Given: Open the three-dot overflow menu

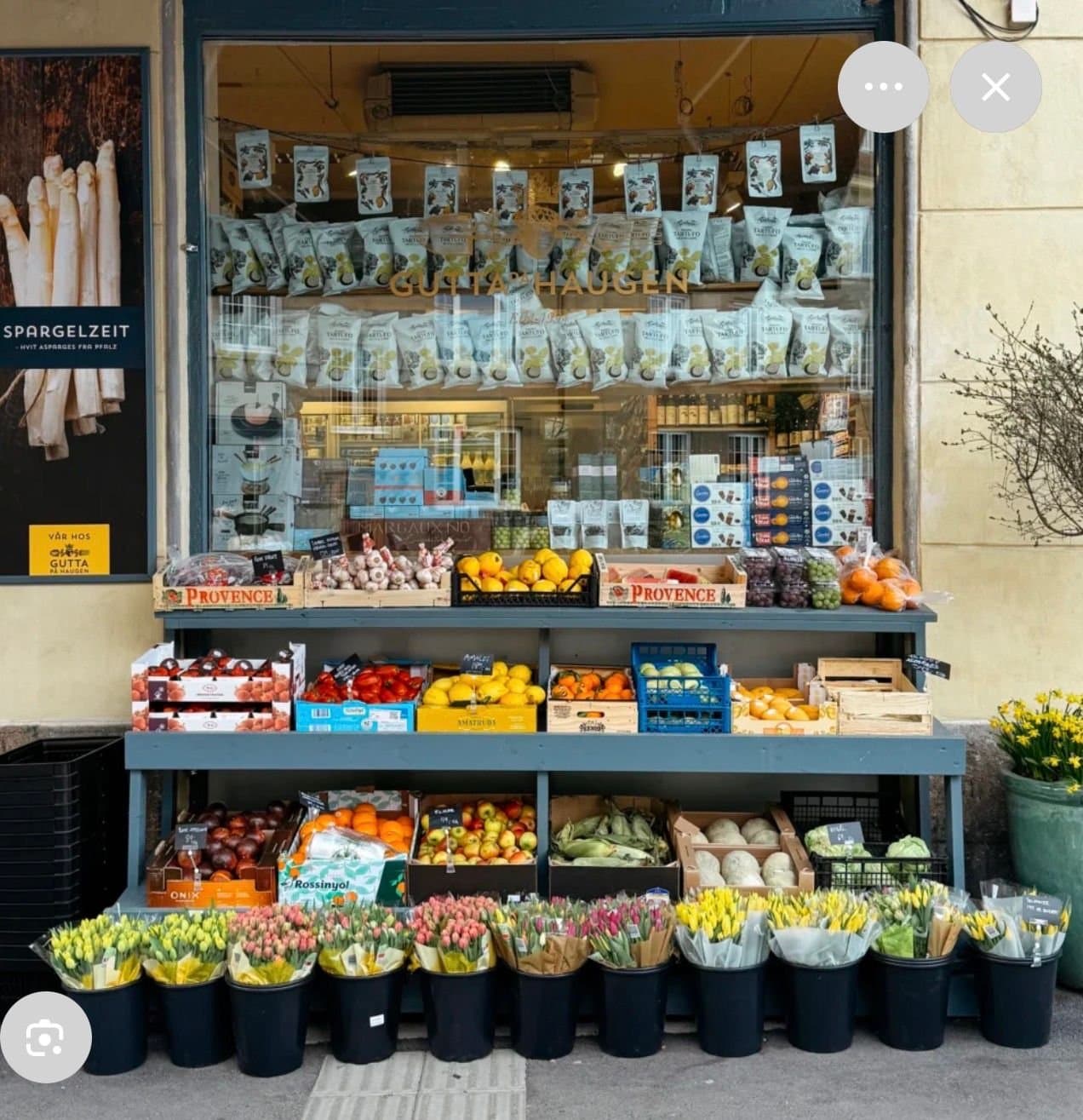Looking at the screenshot, I should pos(883,87).
